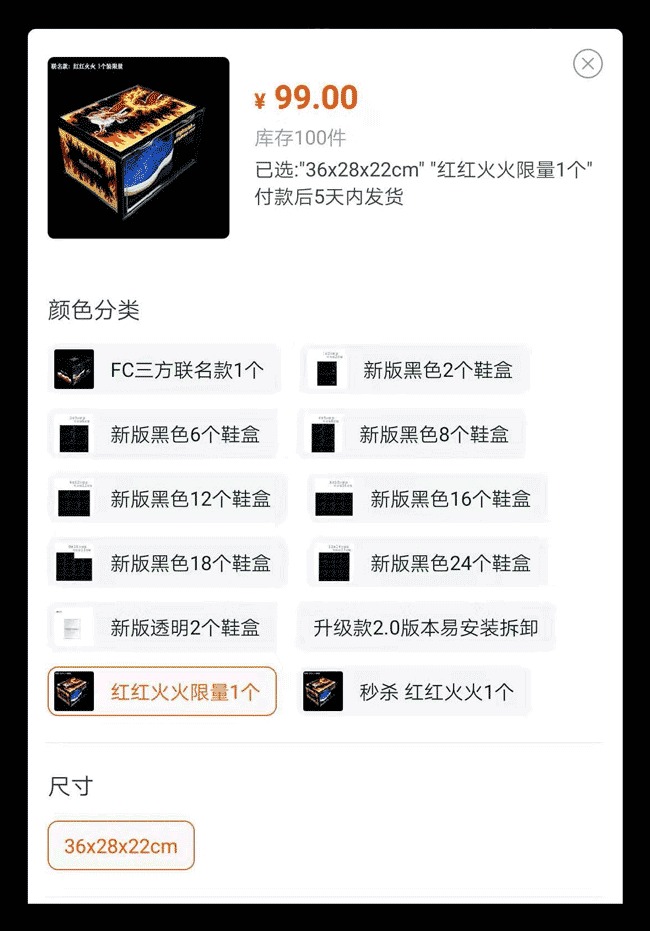This screenshot has height=931, width=650.
Task: Select 新版黑色8个鞋盒 option
Action: click(412, 434)
